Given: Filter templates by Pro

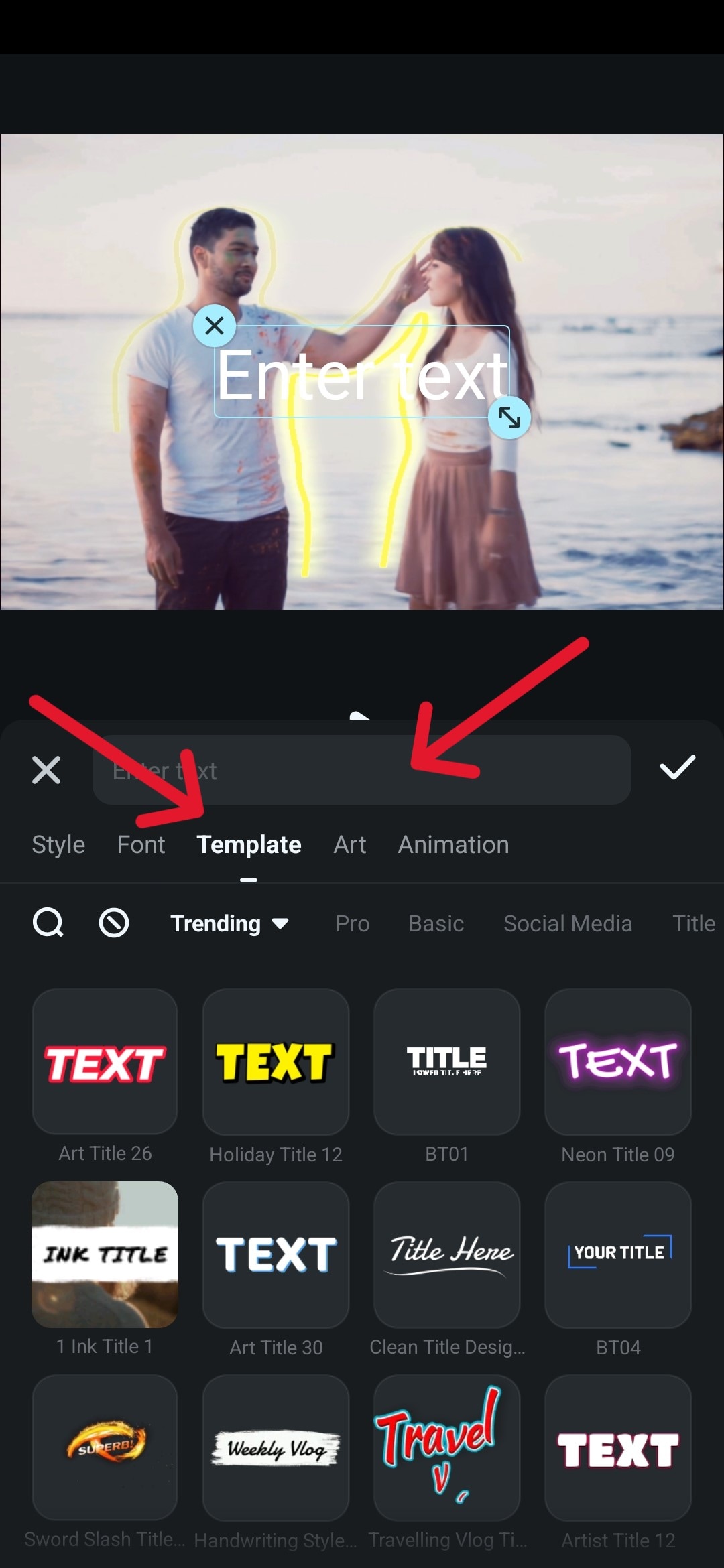Looking at the screenshot, I should point(353,923).
